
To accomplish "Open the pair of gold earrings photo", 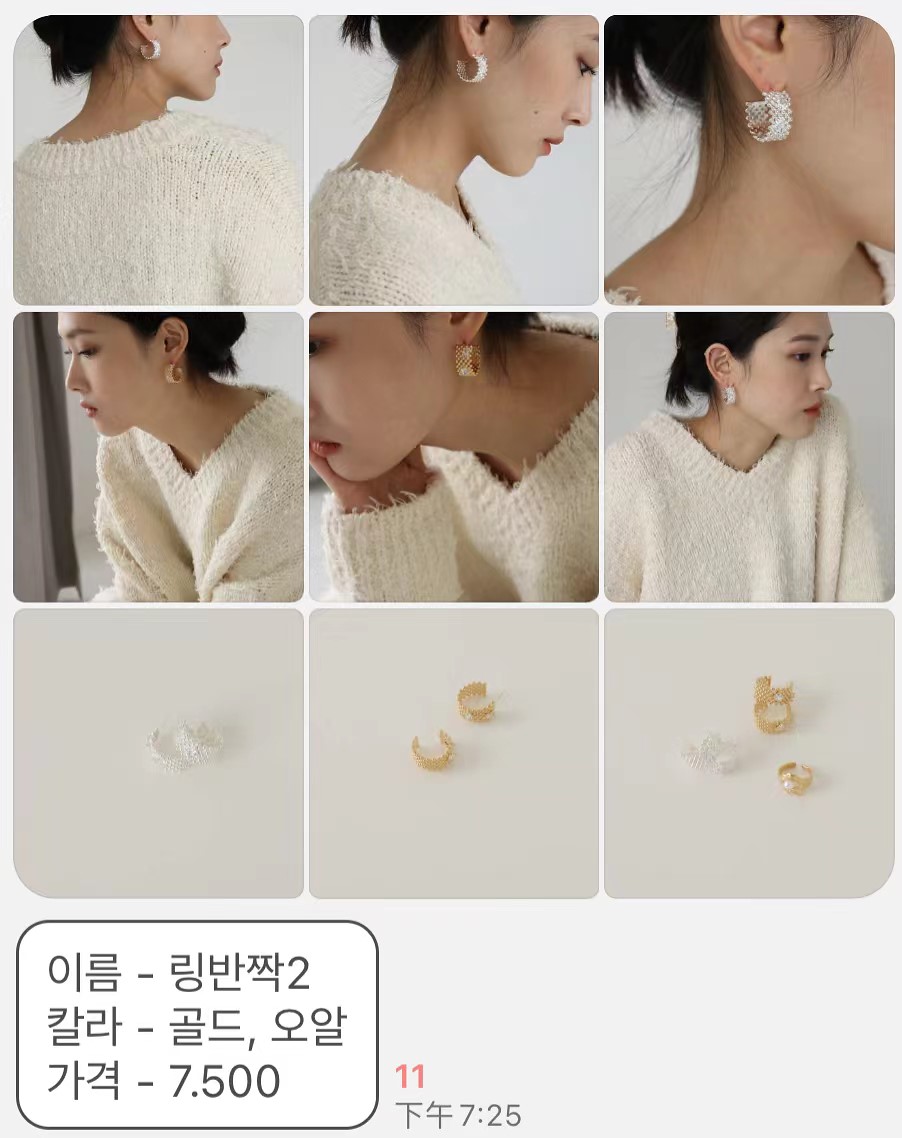I will point(454,753).
